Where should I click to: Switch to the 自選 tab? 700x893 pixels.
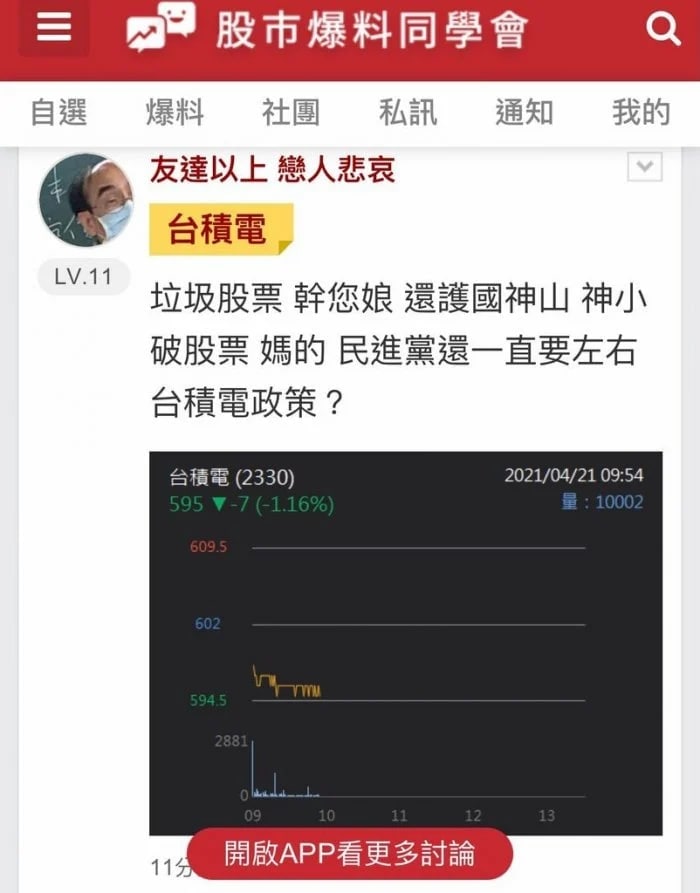59,112
